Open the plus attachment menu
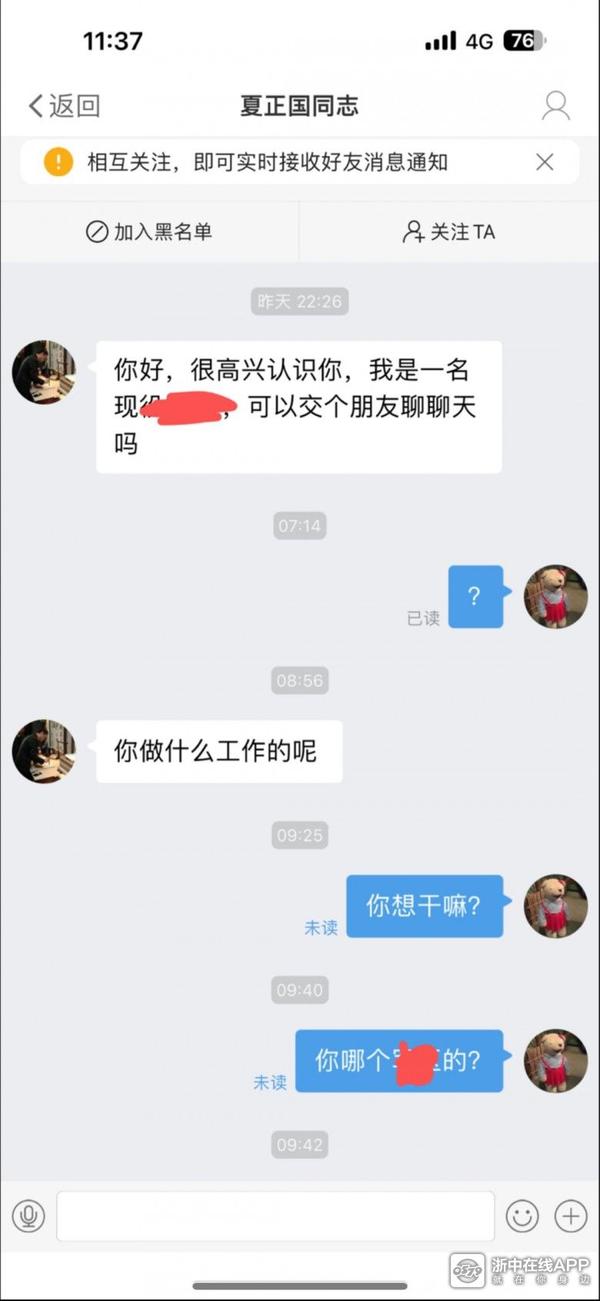Viewport: 600px width, 1301px height. click(x=571, y=1216)
